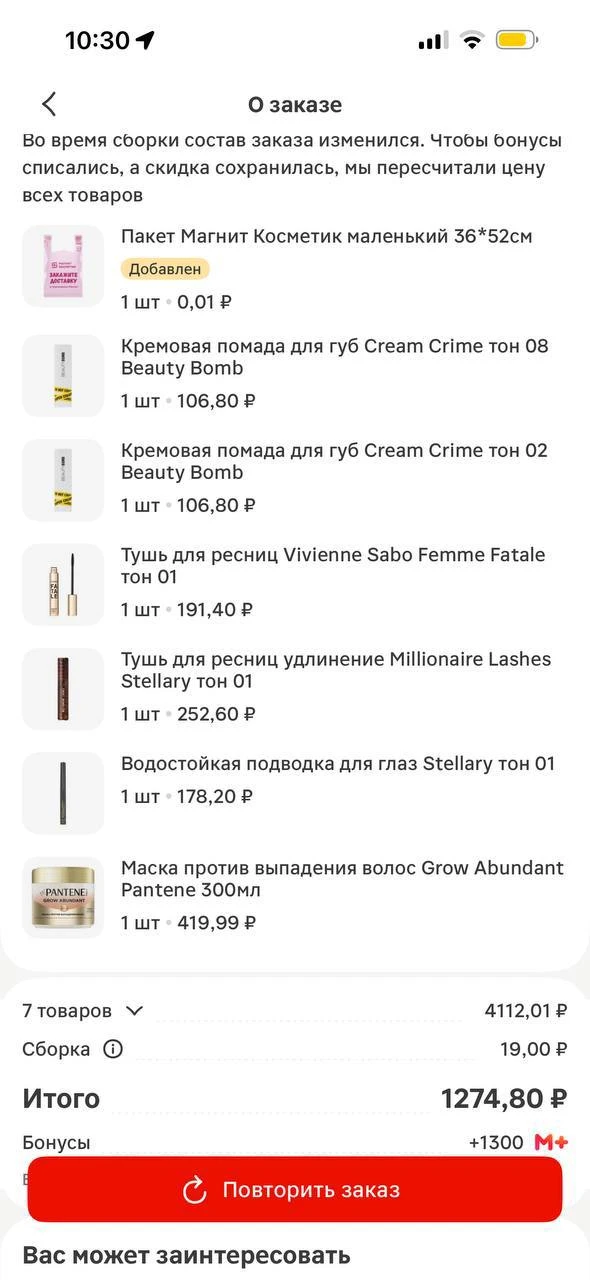Expand the 7 товаров price breakdown
The height and width of the screenshot is (1280, 590).
coord(83,1011)
